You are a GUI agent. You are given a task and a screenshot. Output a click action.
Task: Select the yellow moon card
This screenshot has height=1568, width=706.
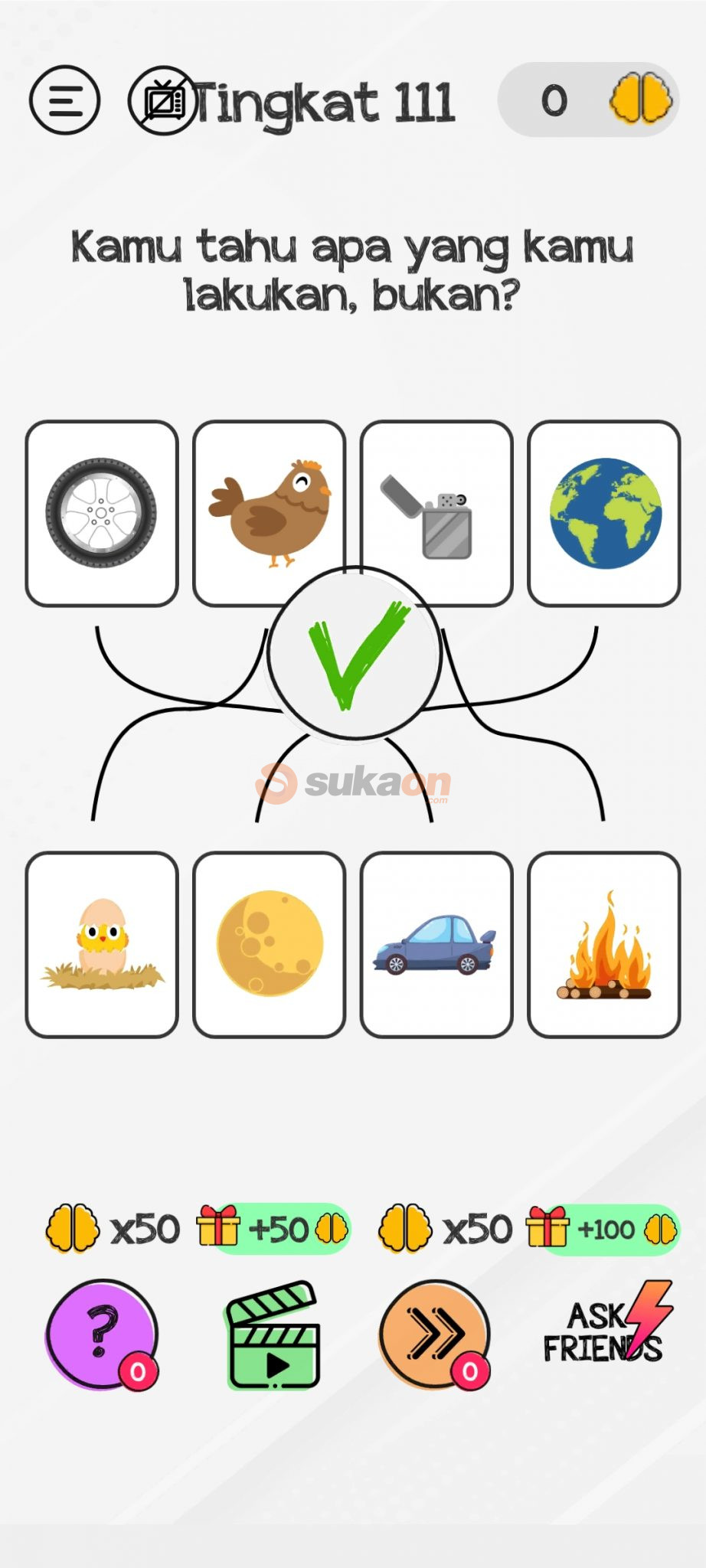click(x=269, y=945)
